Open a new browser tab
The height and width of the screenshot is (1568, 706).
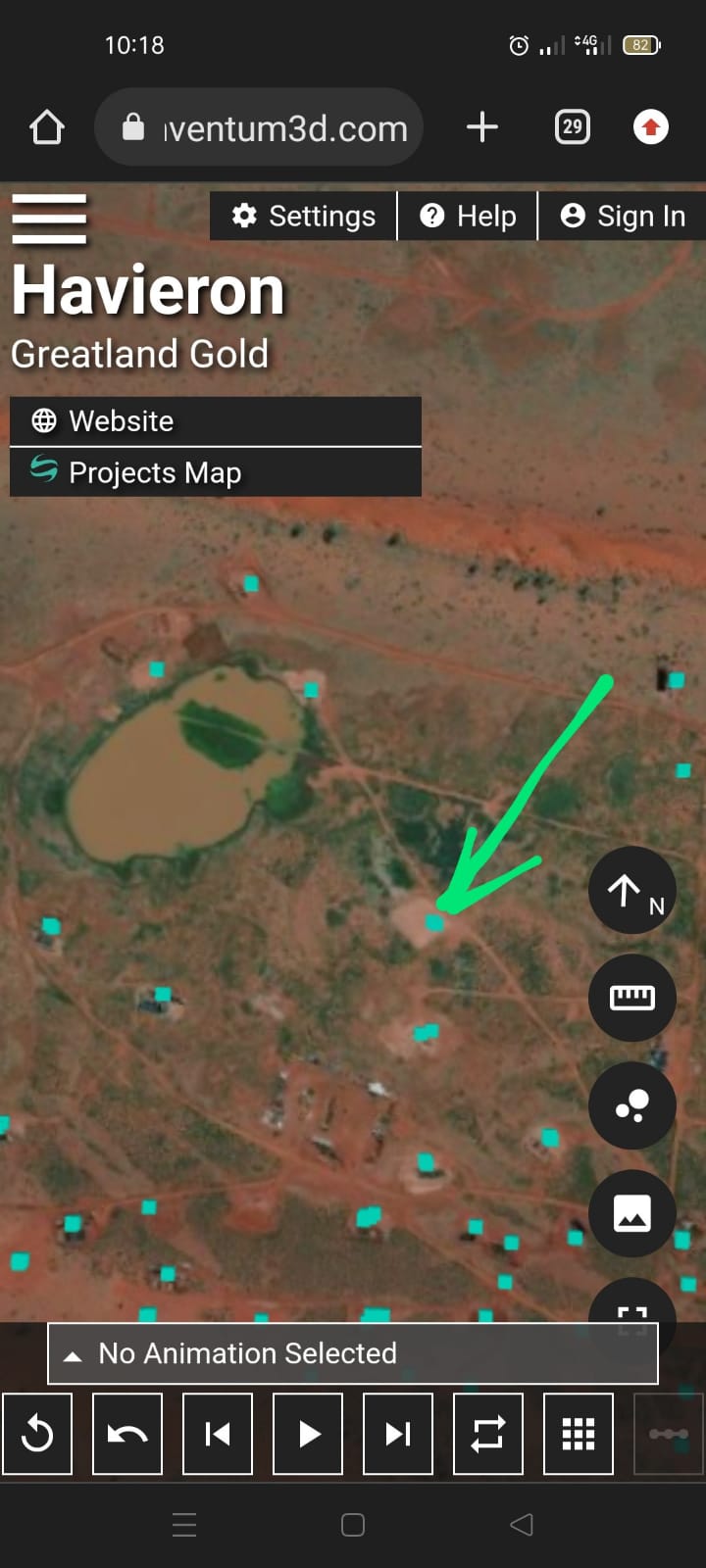pos(481,127)
